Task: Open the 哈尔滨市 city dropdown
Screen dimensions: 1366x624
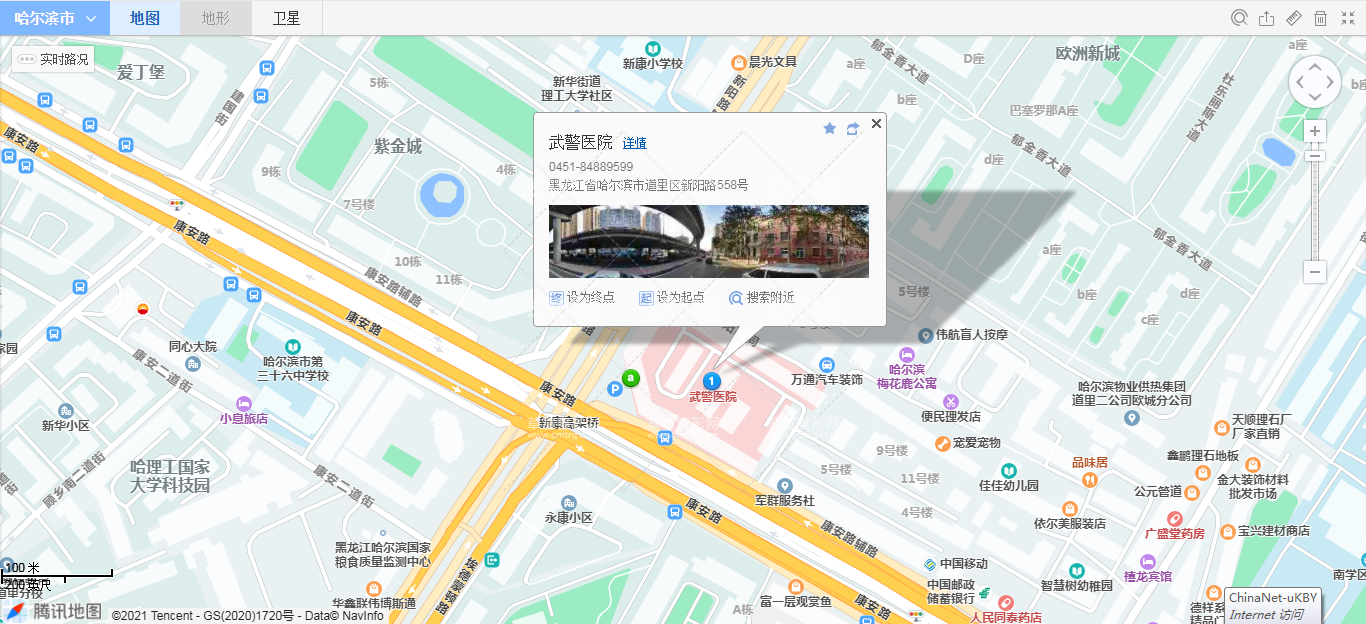Action: coord(54,18)
